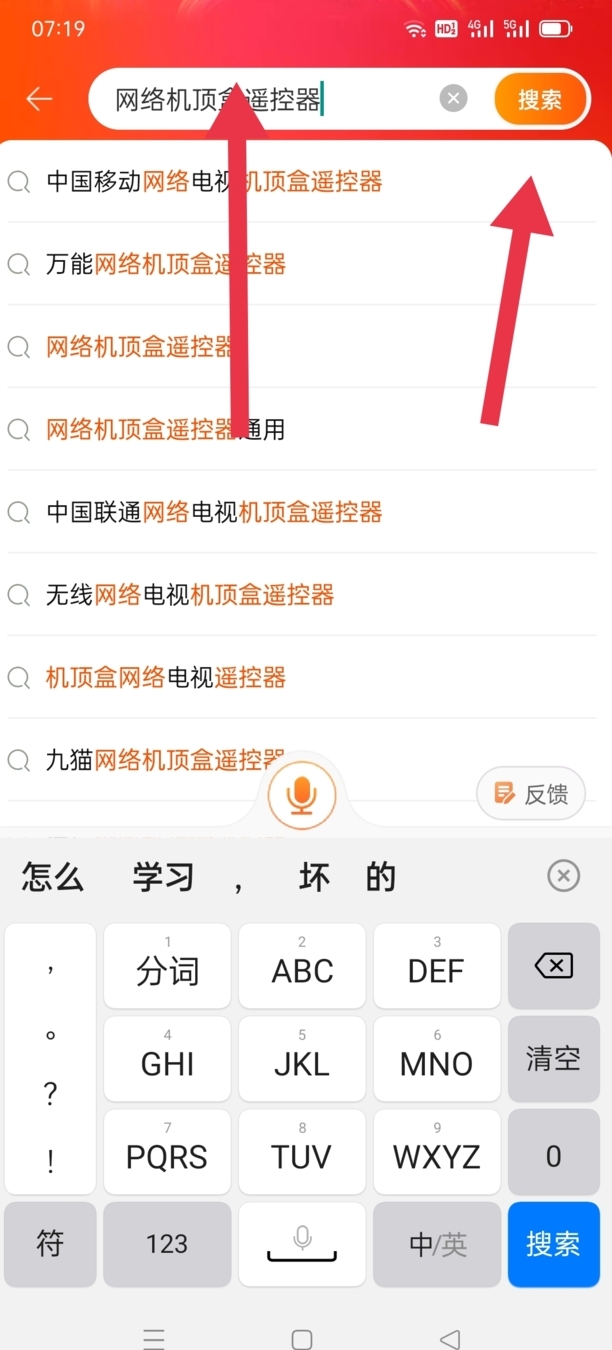Go back using the top-left arrow
The width and height of the screenshot is (612, 1350).
pyautogui.click(x=39, y=99)
